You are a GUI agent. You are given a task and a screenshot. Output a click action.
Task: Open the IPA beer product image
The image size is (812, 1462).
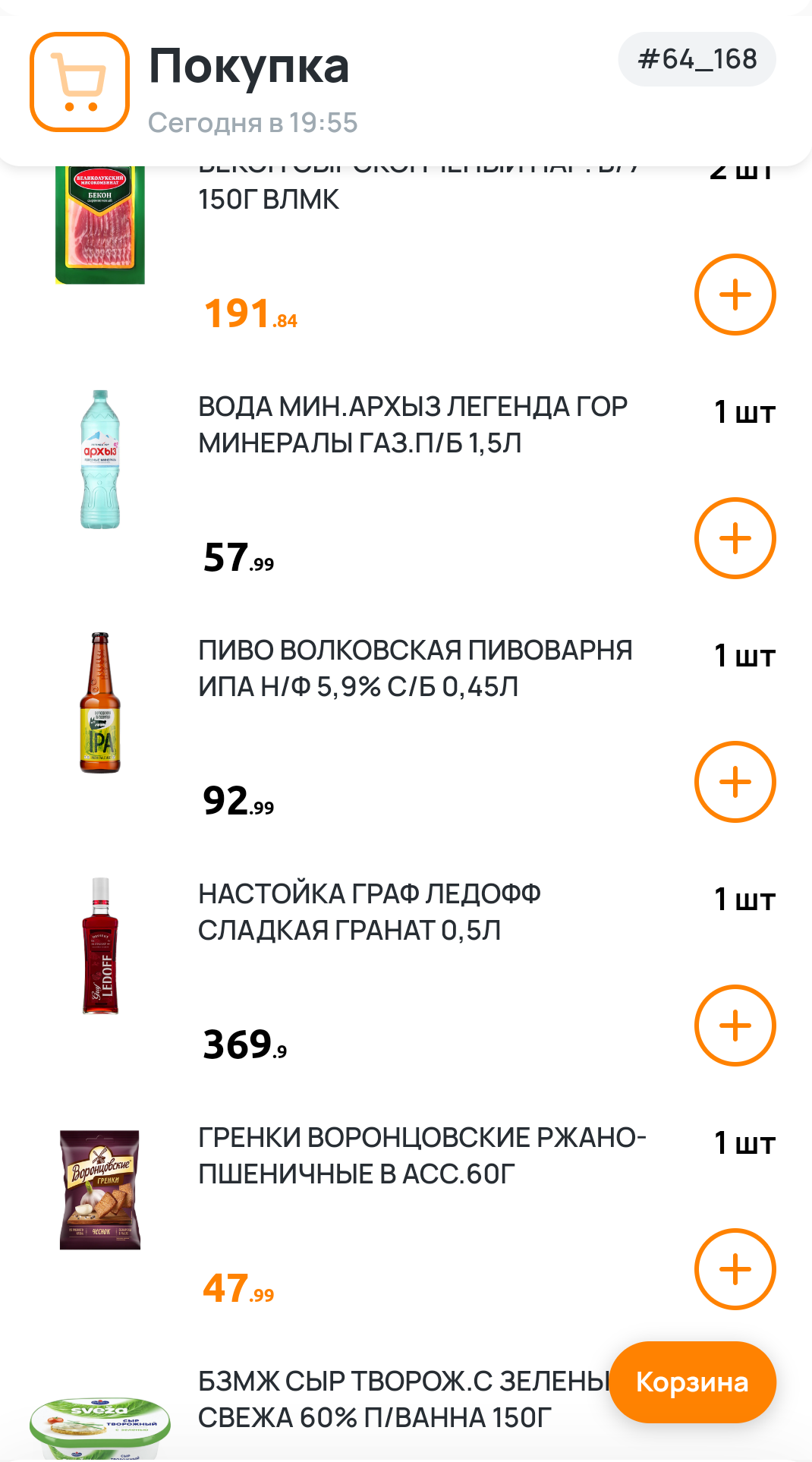(101, 702)
